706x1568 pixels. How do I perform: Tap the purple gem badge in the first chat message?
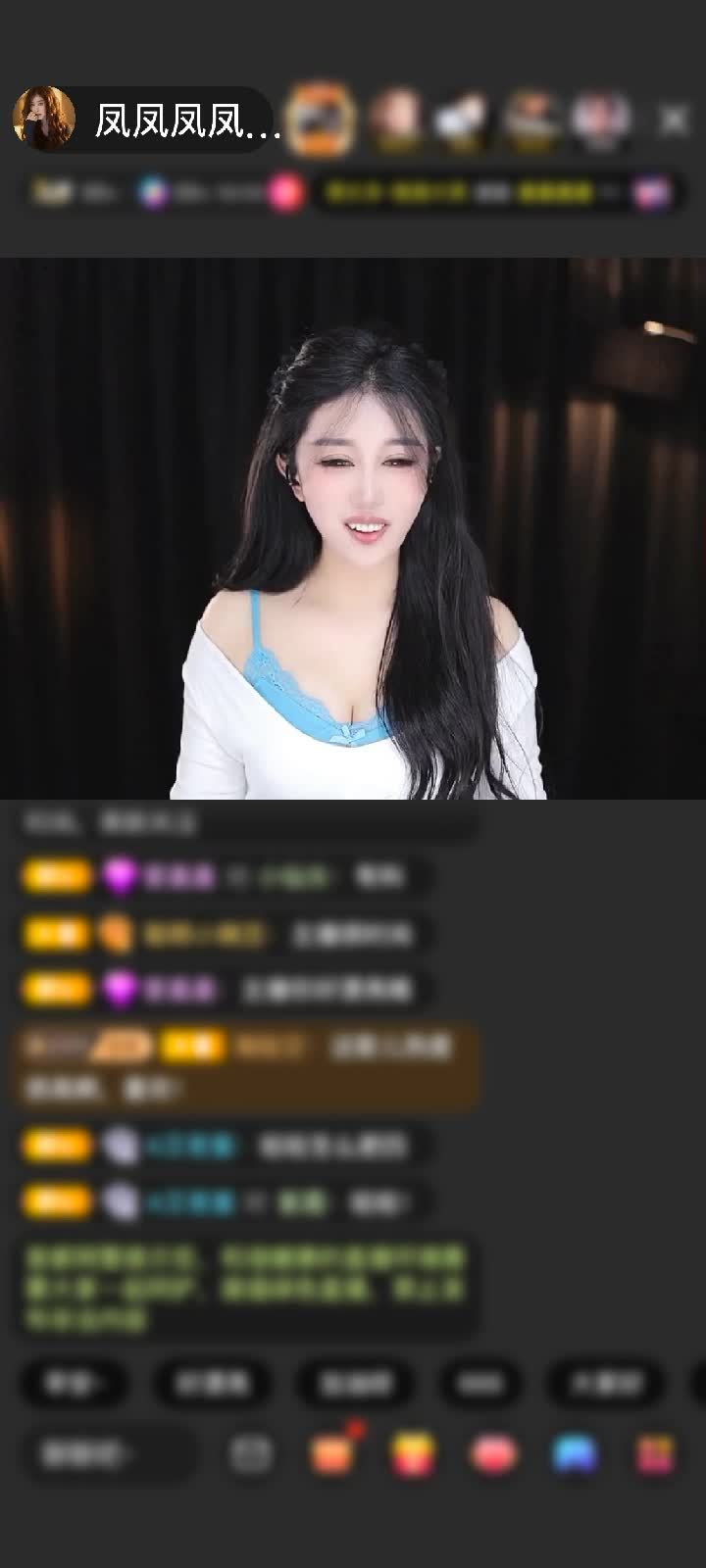(120, 875)
